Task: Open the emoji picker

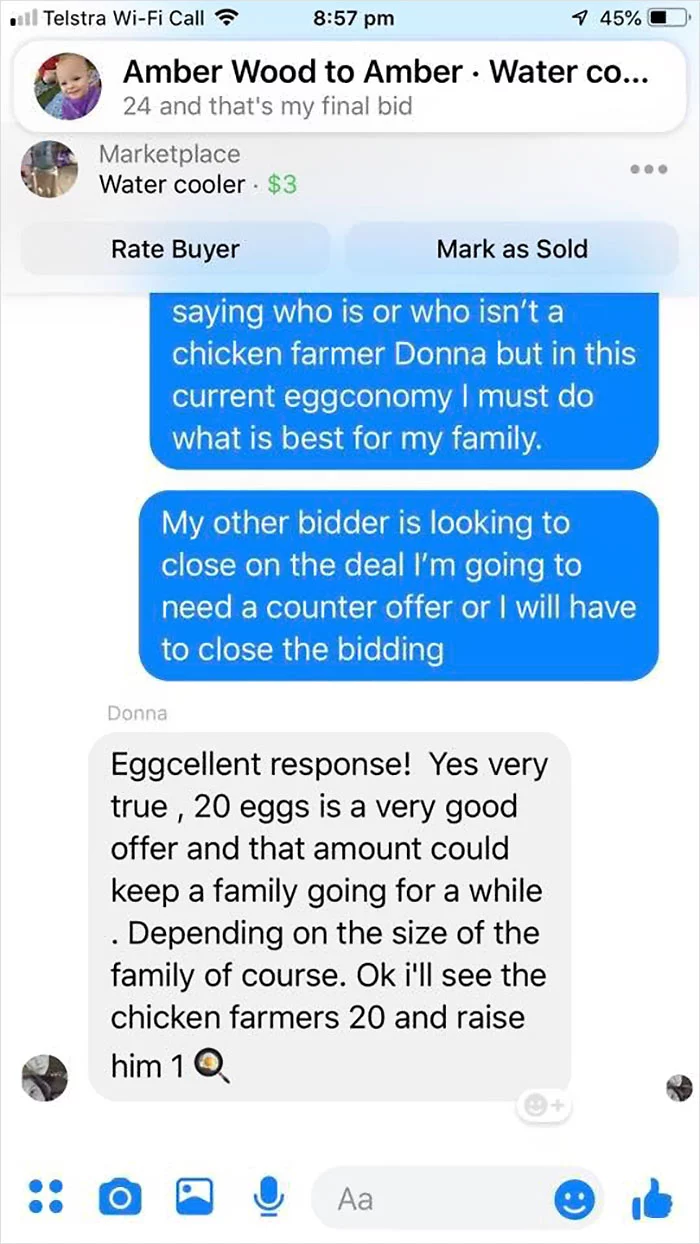Action: coord(574,1198)
